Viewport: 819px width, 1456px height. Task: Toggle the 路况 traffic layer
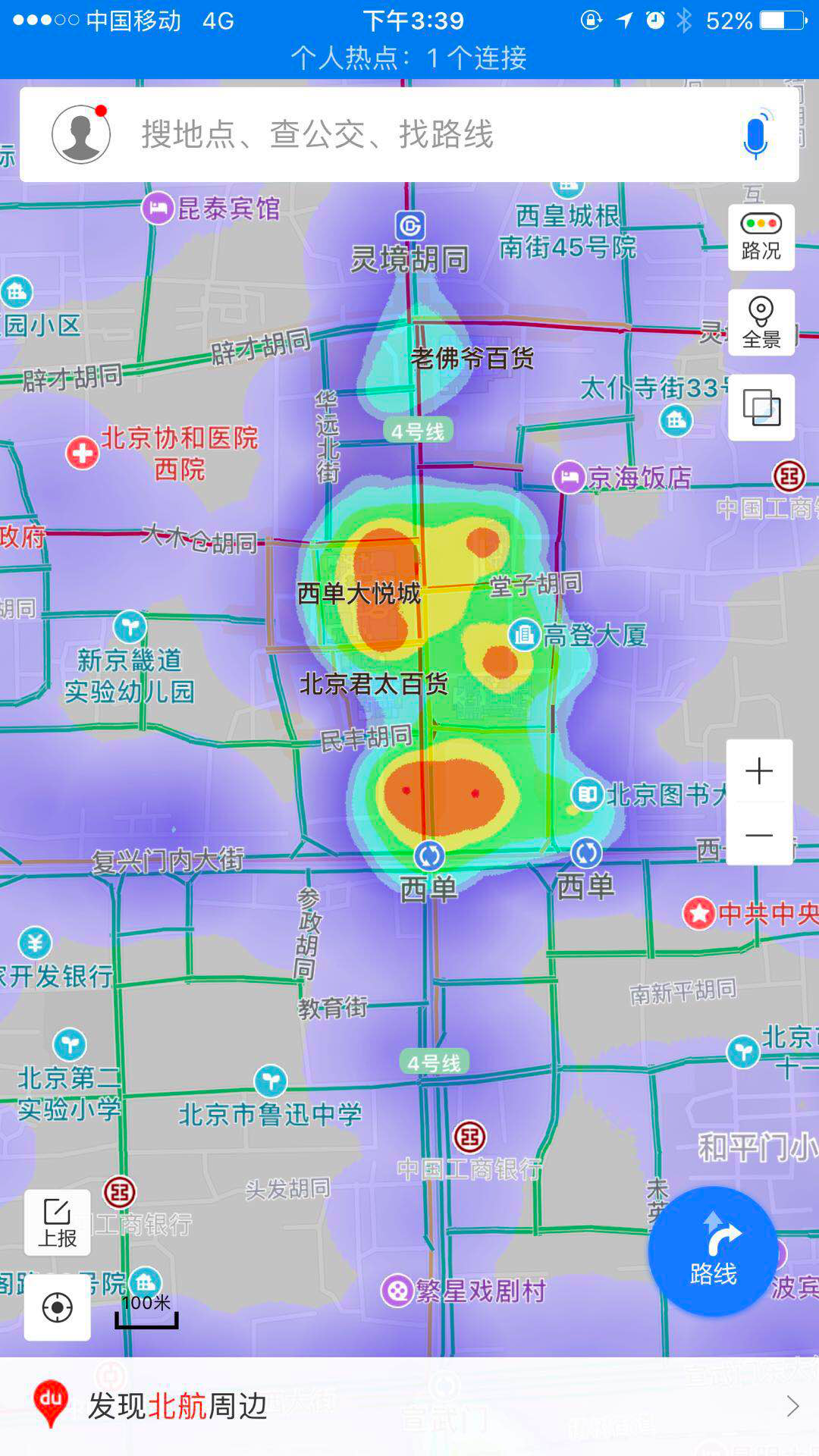pyautogui.click(x=761, y=237)
